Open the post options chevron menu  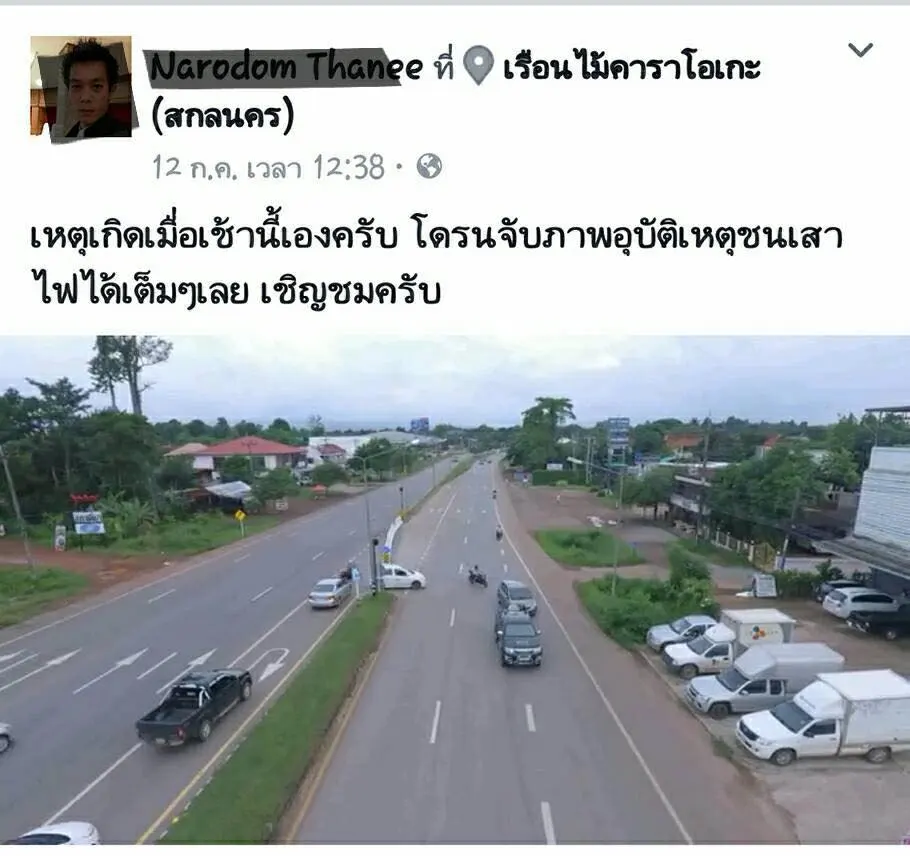[x=860, y=51]
